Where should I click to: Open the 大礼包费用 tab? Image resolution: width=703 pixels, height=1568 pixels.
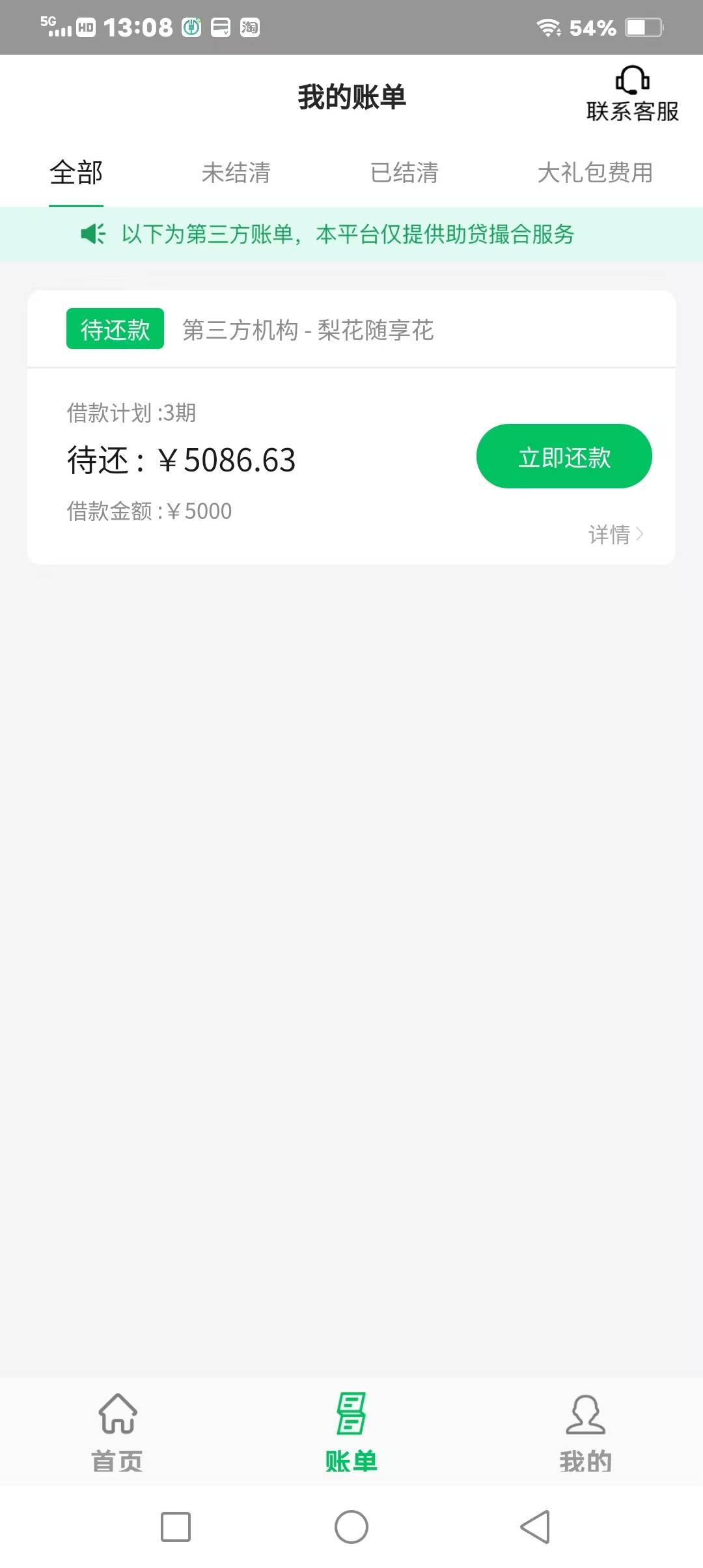[x=595, y=173]
